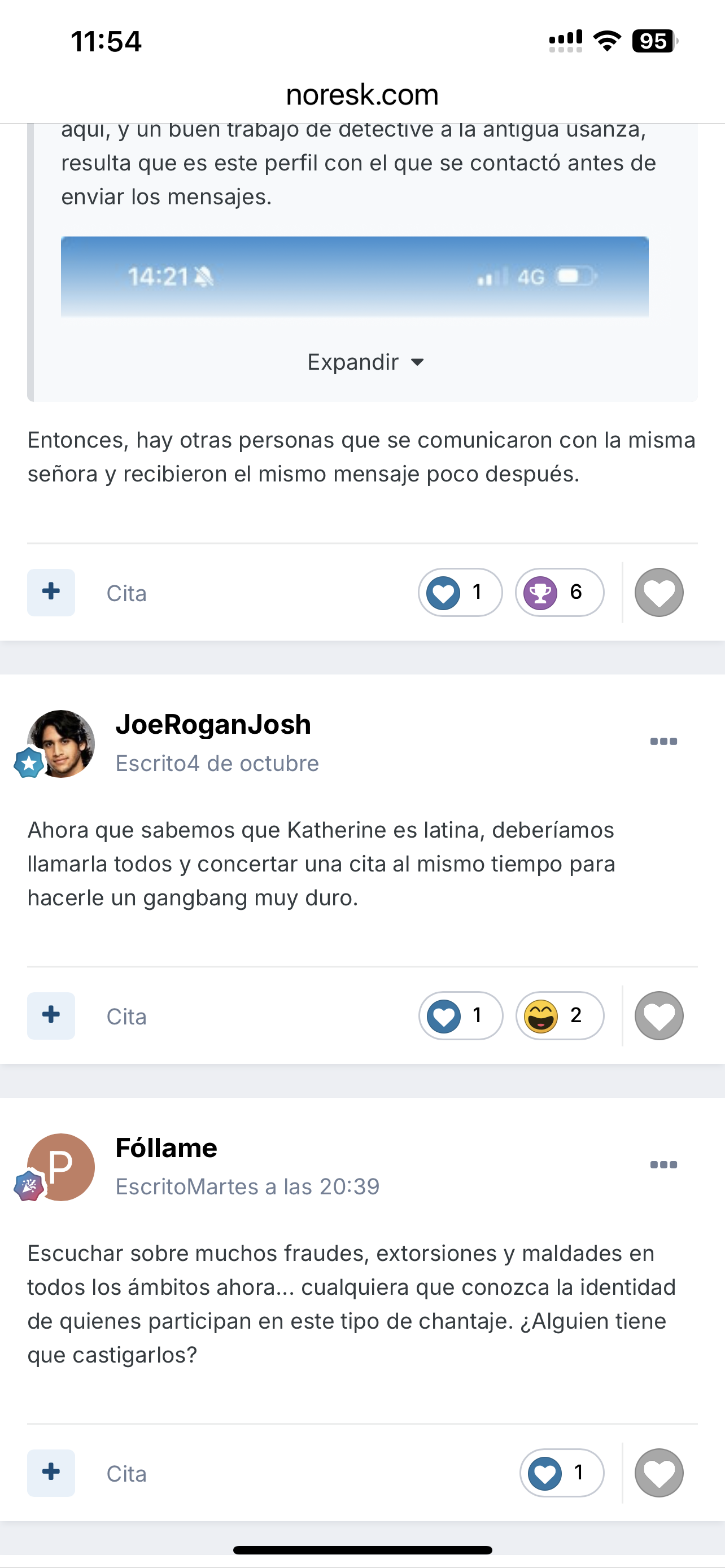View the blue heart reaction on Fóllame's post
Viewport: 725px width, 1568px height.
coord(562,1473)
